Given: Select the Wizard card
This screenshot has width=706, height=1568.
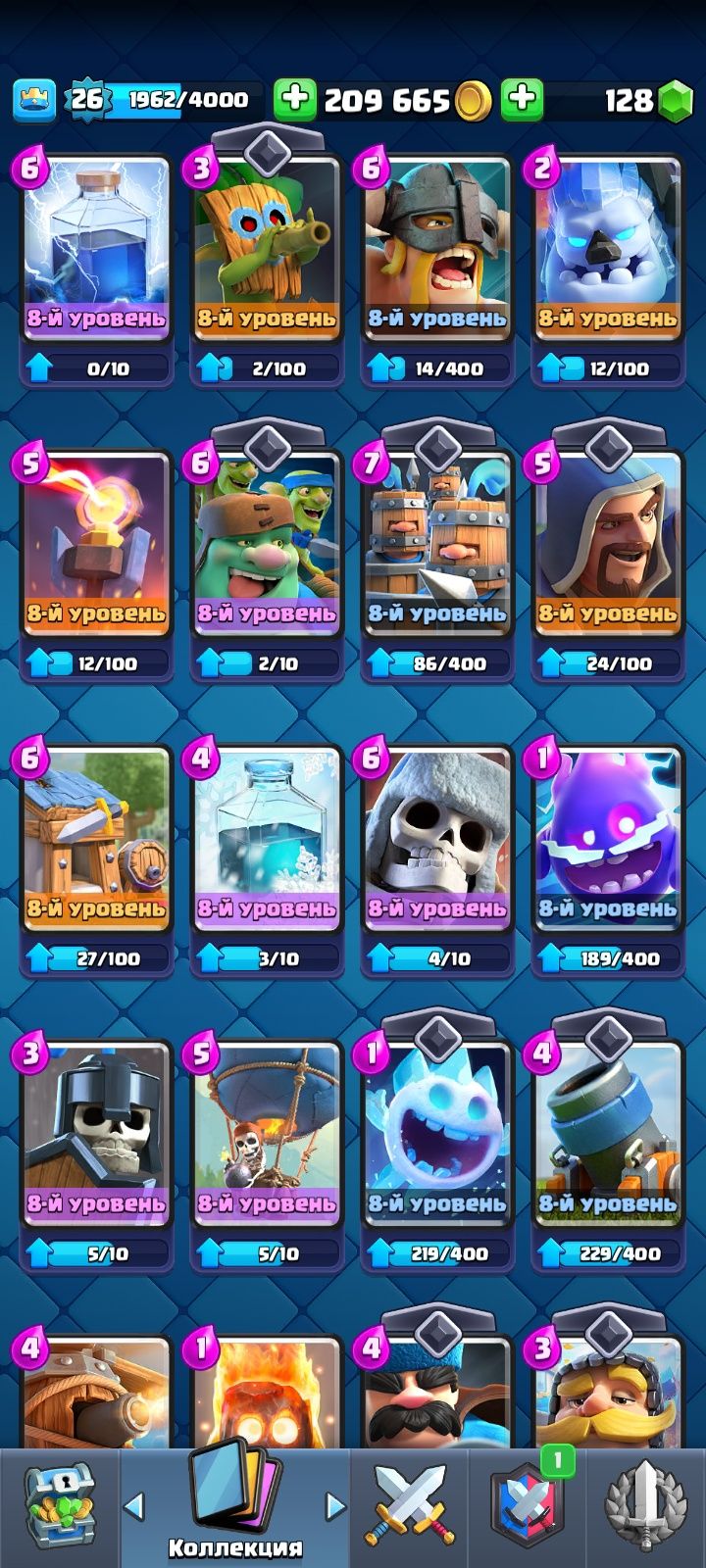Looking at the screenshot, I should [607, 546].
